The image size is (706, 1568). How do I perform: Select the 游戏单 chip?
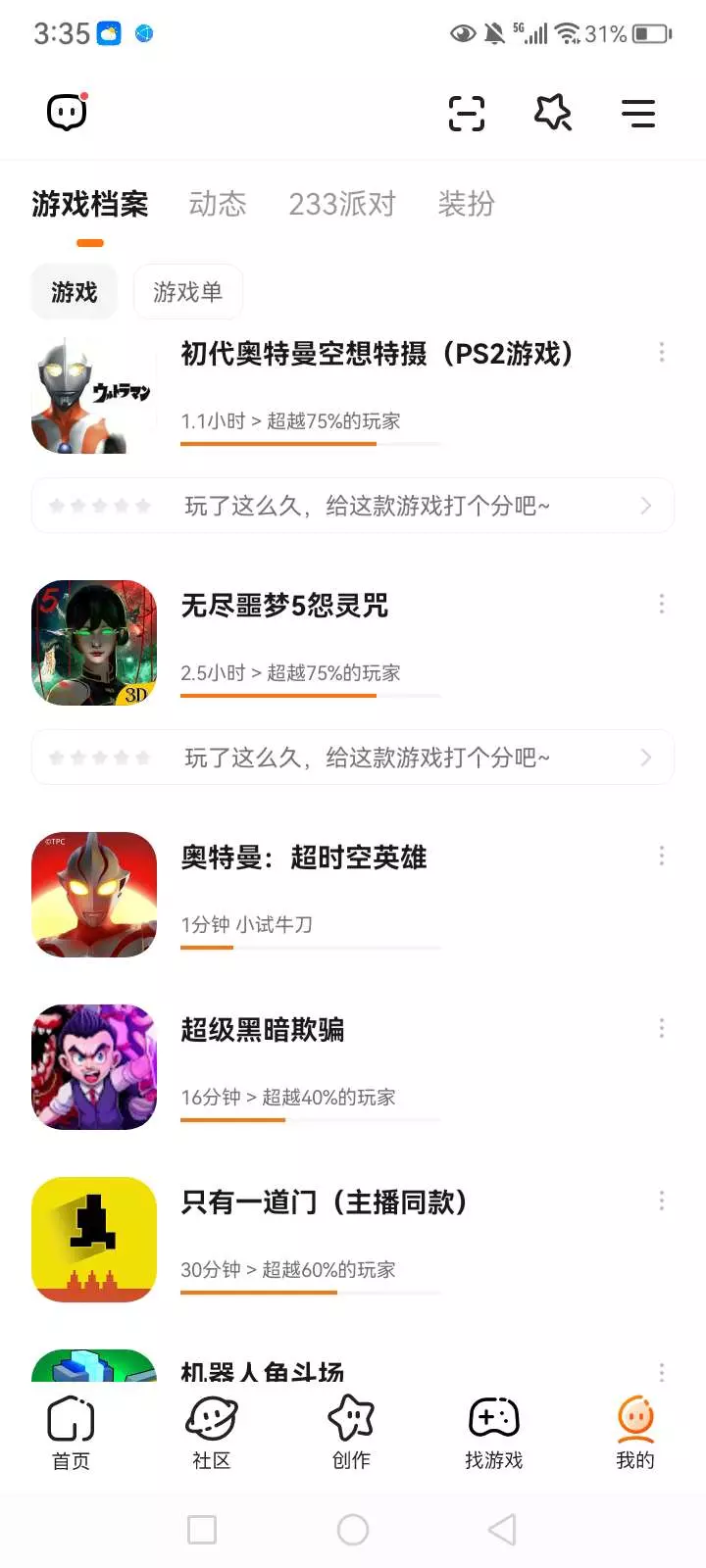[187, 292]
